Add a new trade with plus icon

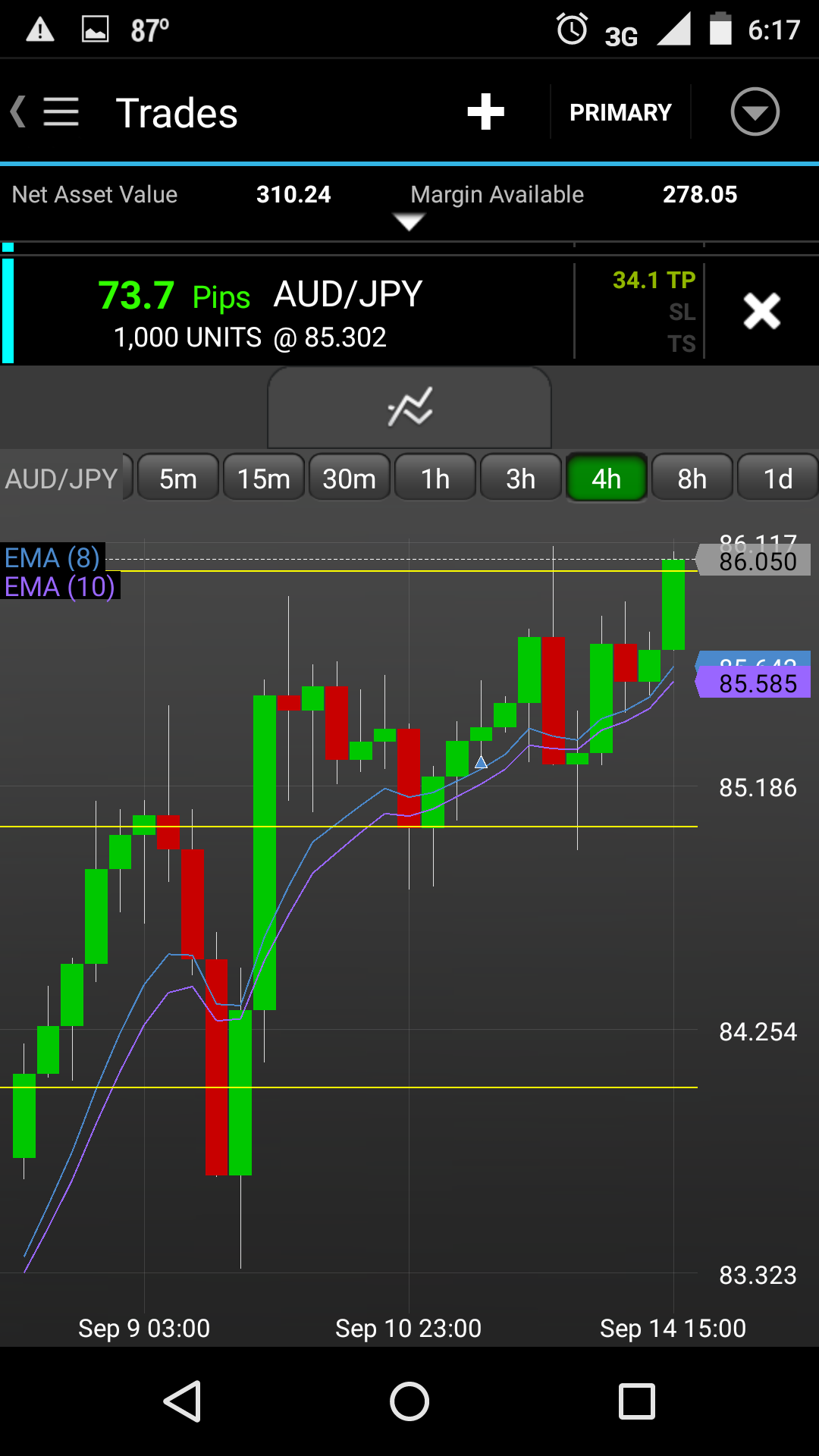[x=485, y=112]
